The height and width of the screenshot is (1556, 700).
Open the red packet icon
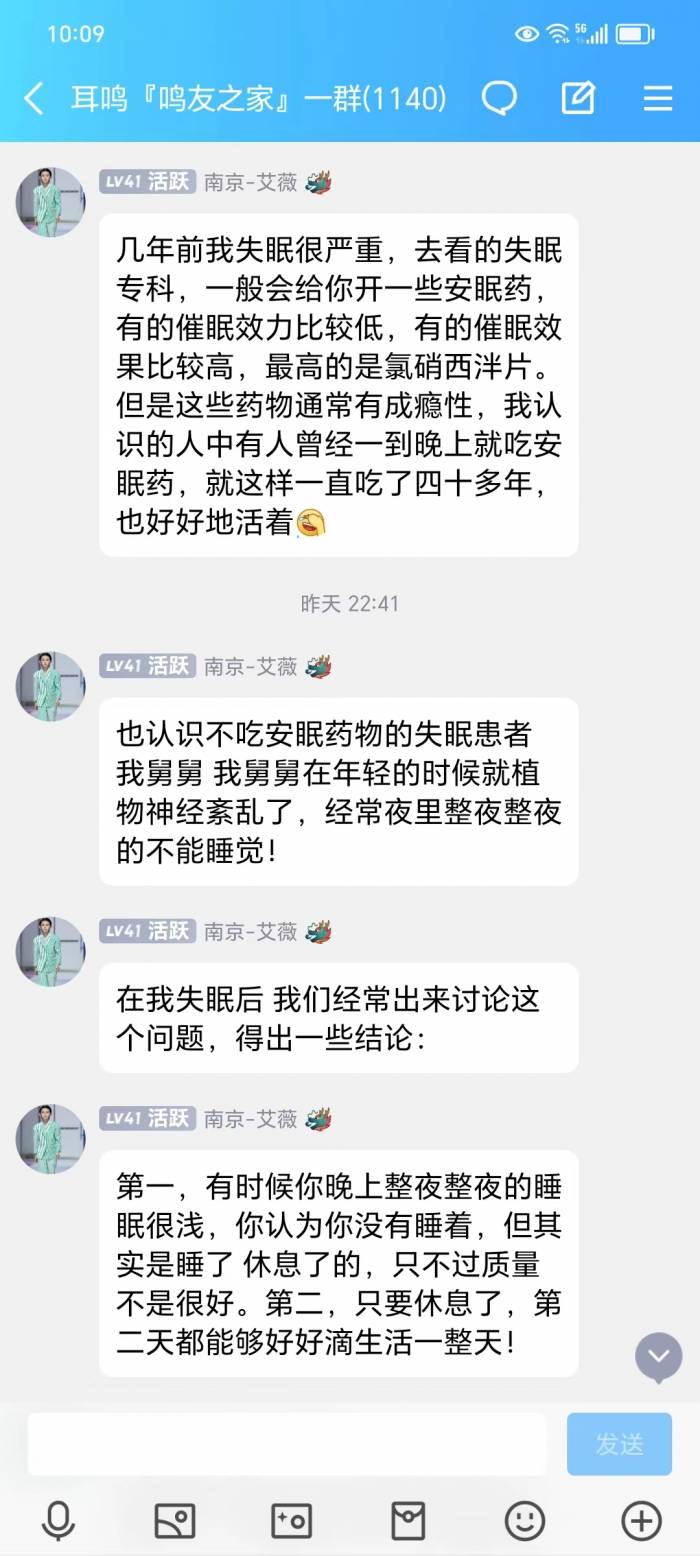(x=408, y=1521)
